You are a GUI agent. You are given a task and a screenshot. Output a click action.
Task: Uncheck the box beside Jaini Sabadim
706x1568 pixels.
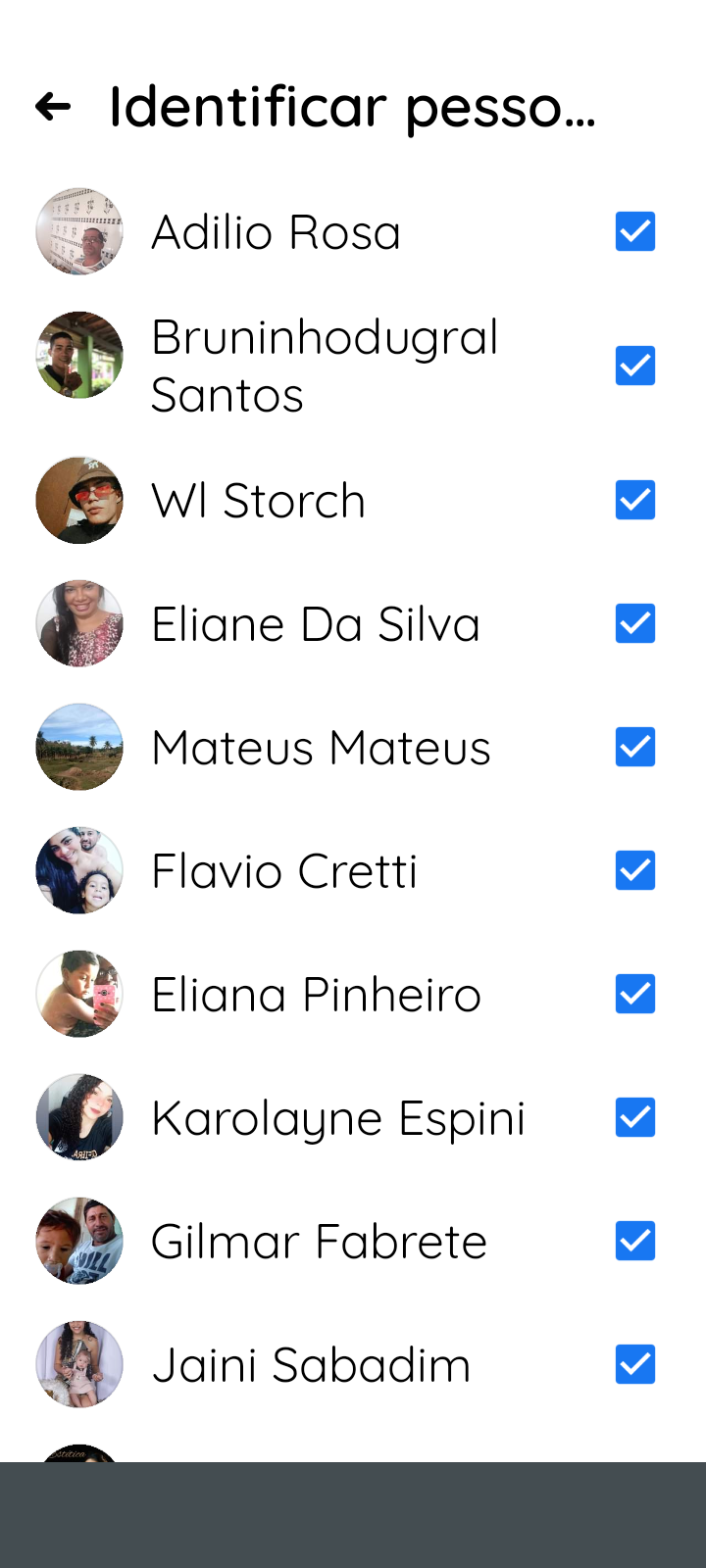click(635, 1364)
